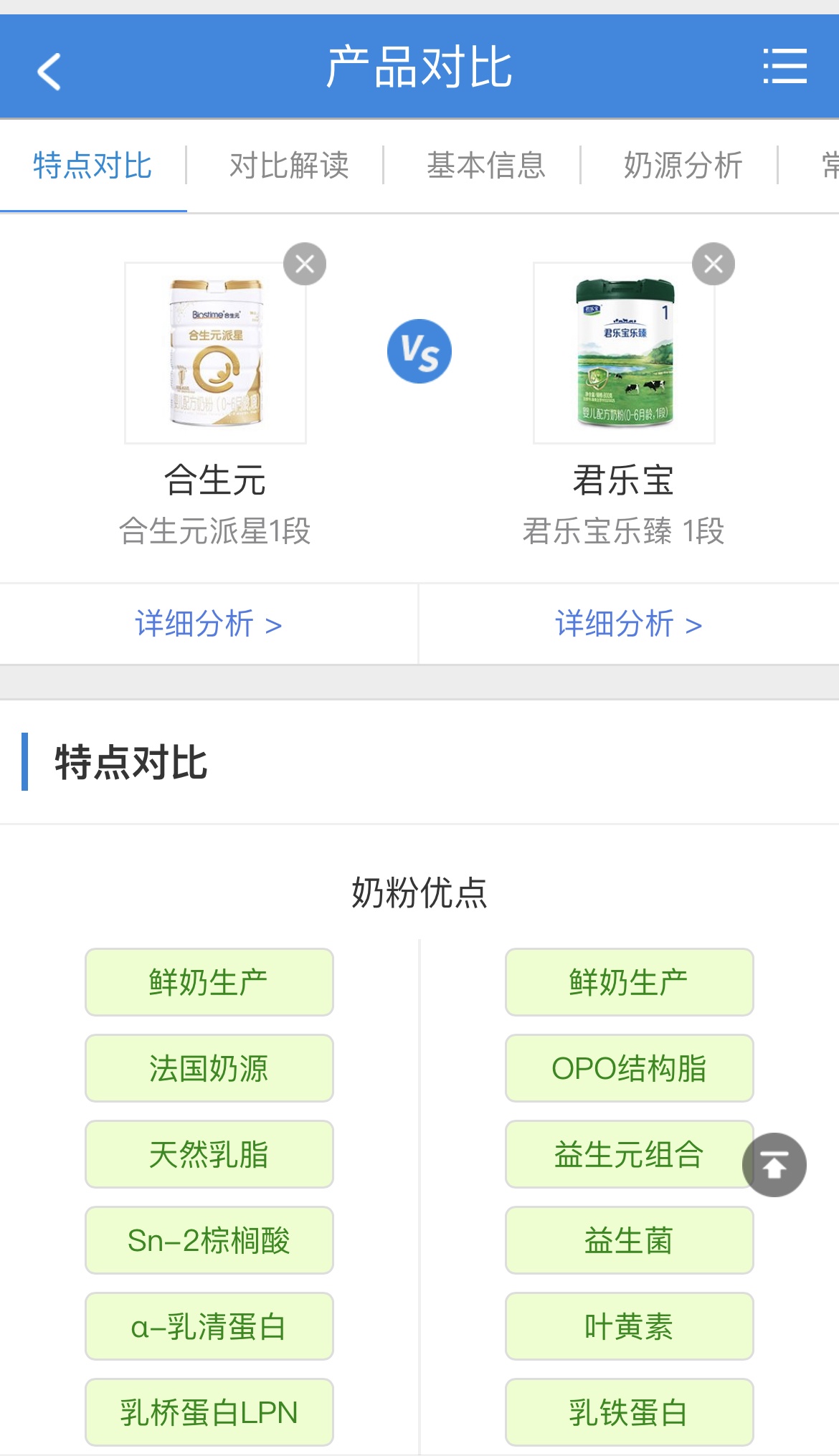This screenshot has width=839, height=1456.
Task: Open the 合生元派星1段 product image
Action: (215, 353)
